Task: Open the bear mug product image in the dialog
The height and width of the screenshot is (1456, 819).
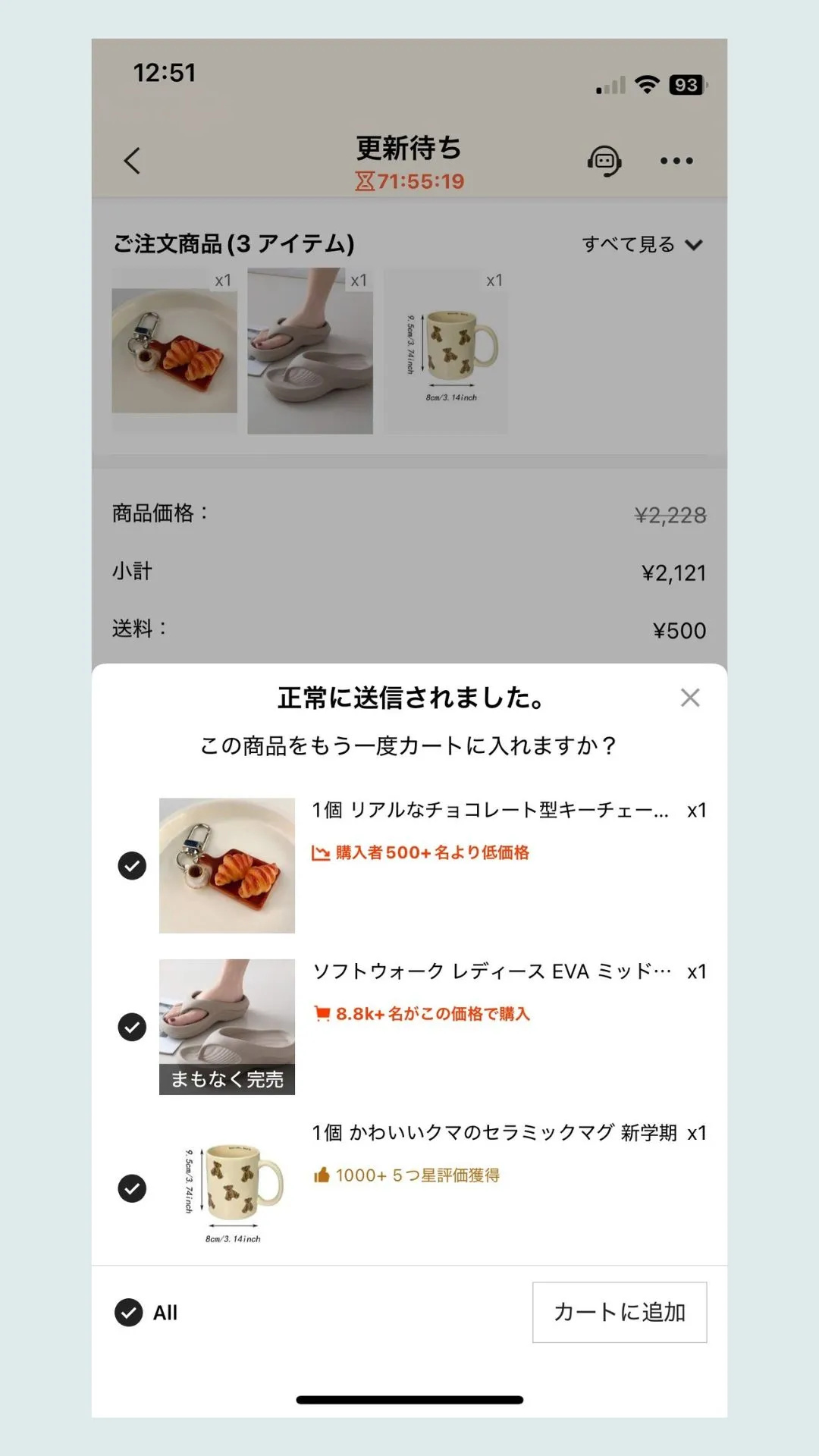Action: point(227,1188)
